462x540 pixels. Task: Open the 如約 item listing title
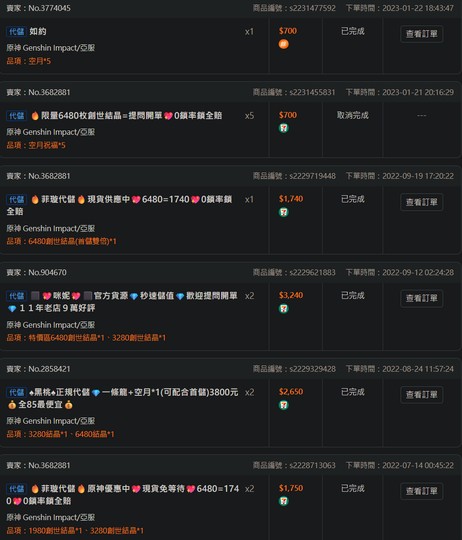pyautogui.click(x=38, y=31)
